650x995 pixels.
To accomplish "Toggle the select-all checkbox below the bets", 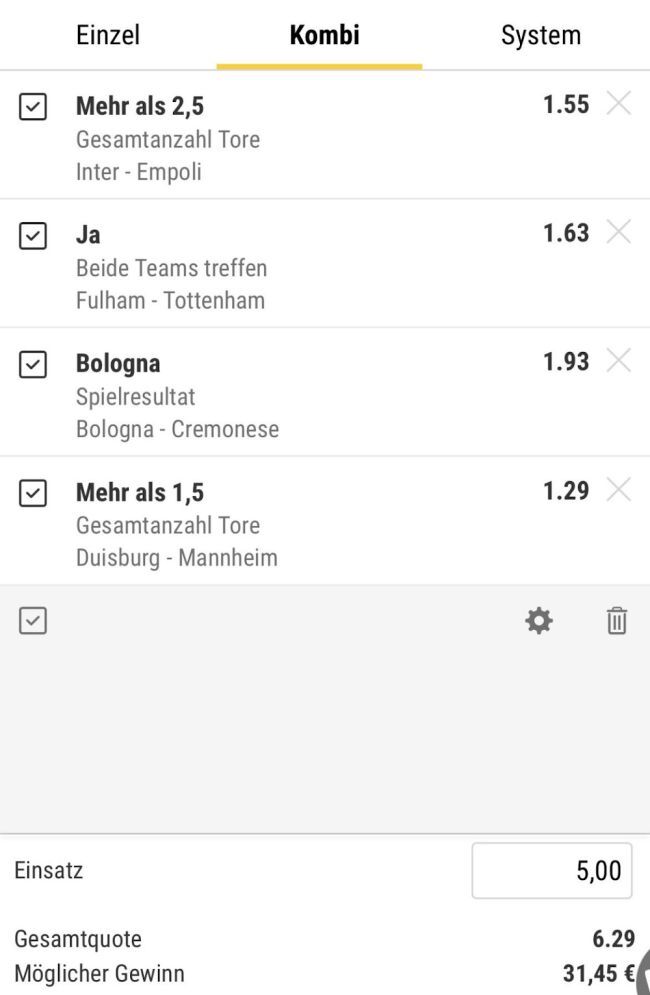I will pyautogui.click(x=33, y=621).
